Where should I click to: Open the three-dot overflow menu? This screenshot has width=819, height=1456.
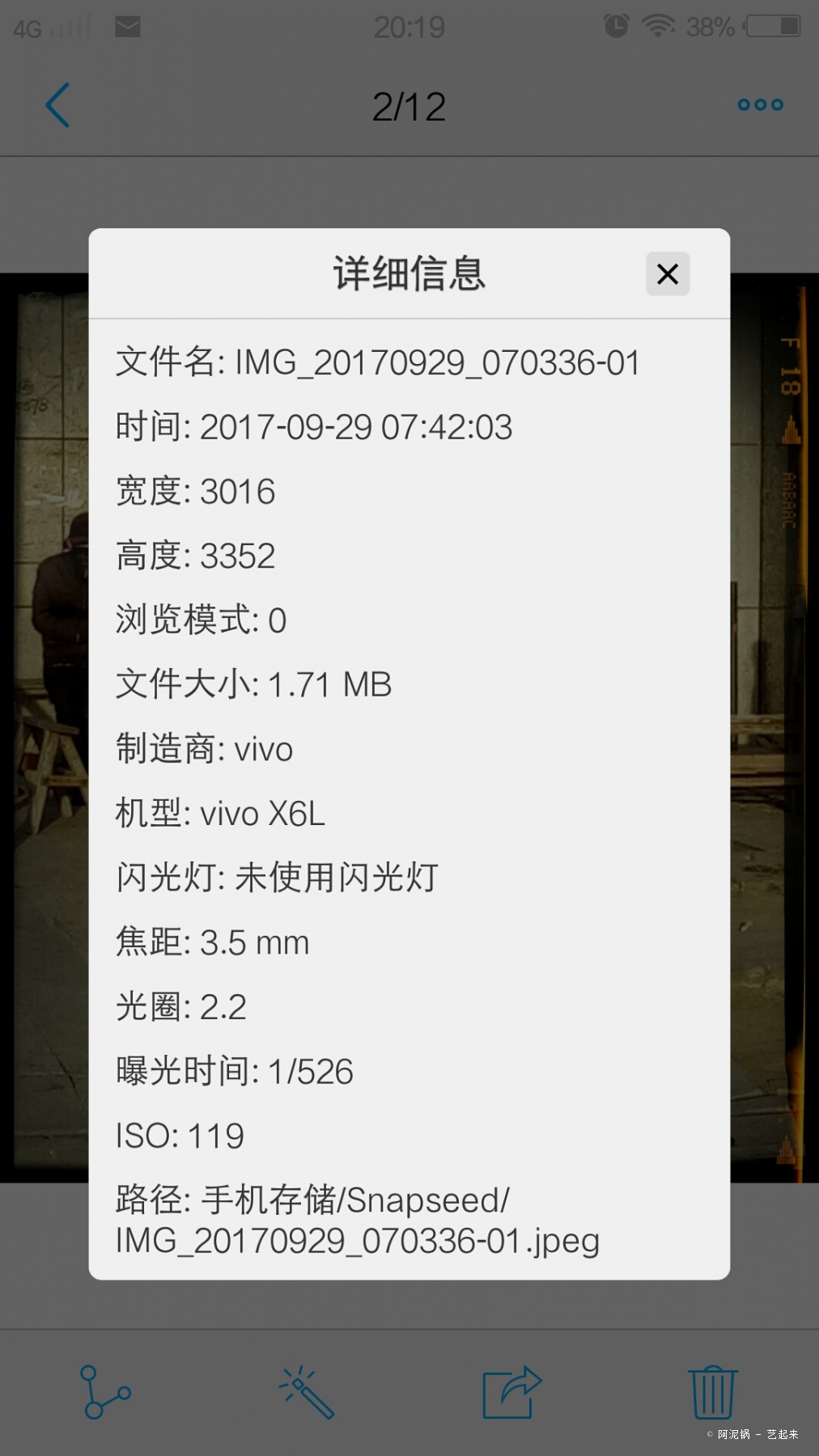click(760, 104)
